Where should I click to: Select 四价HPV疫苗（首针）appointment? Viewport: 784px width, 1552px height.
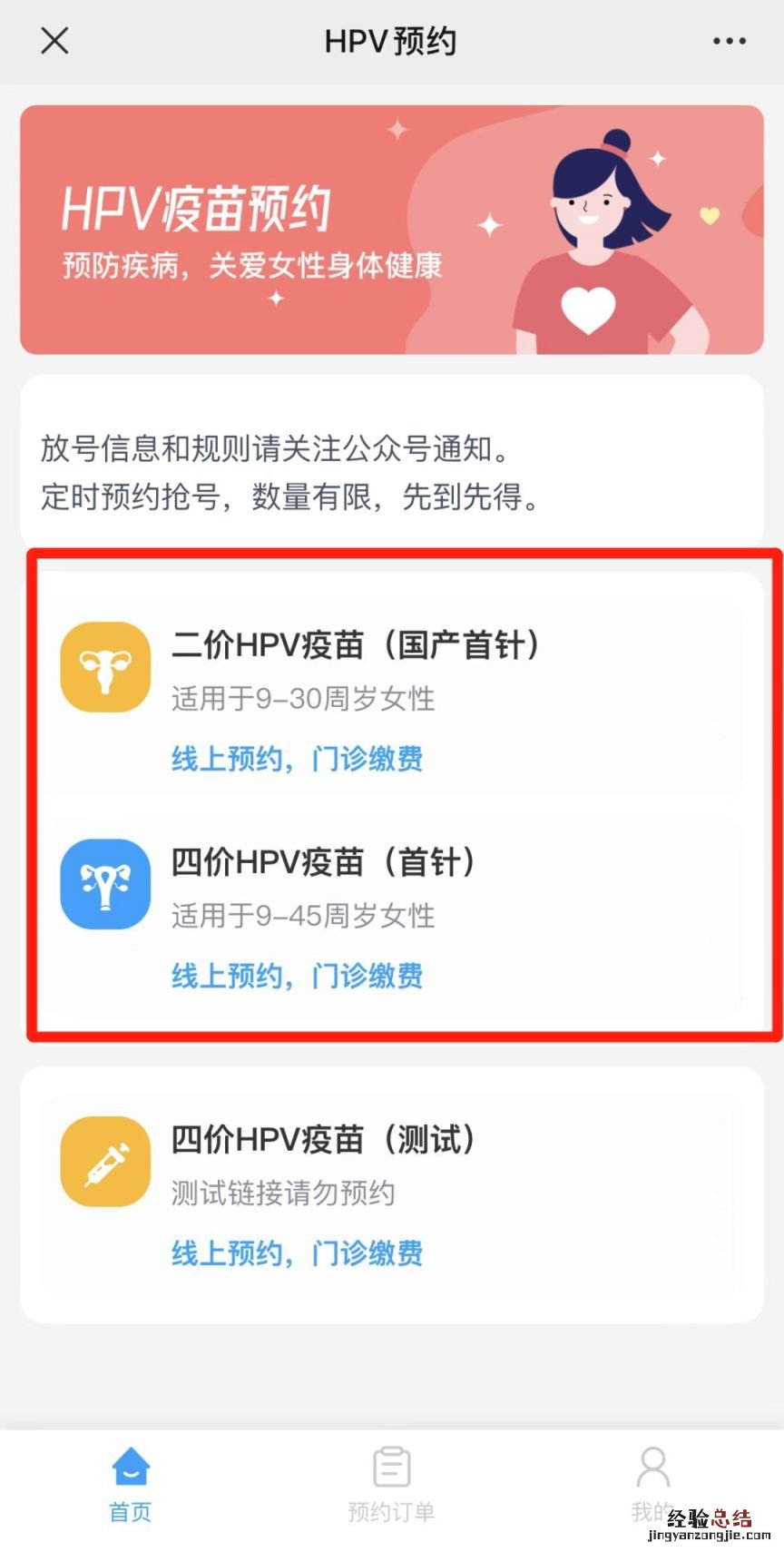[x=391, y=914]
